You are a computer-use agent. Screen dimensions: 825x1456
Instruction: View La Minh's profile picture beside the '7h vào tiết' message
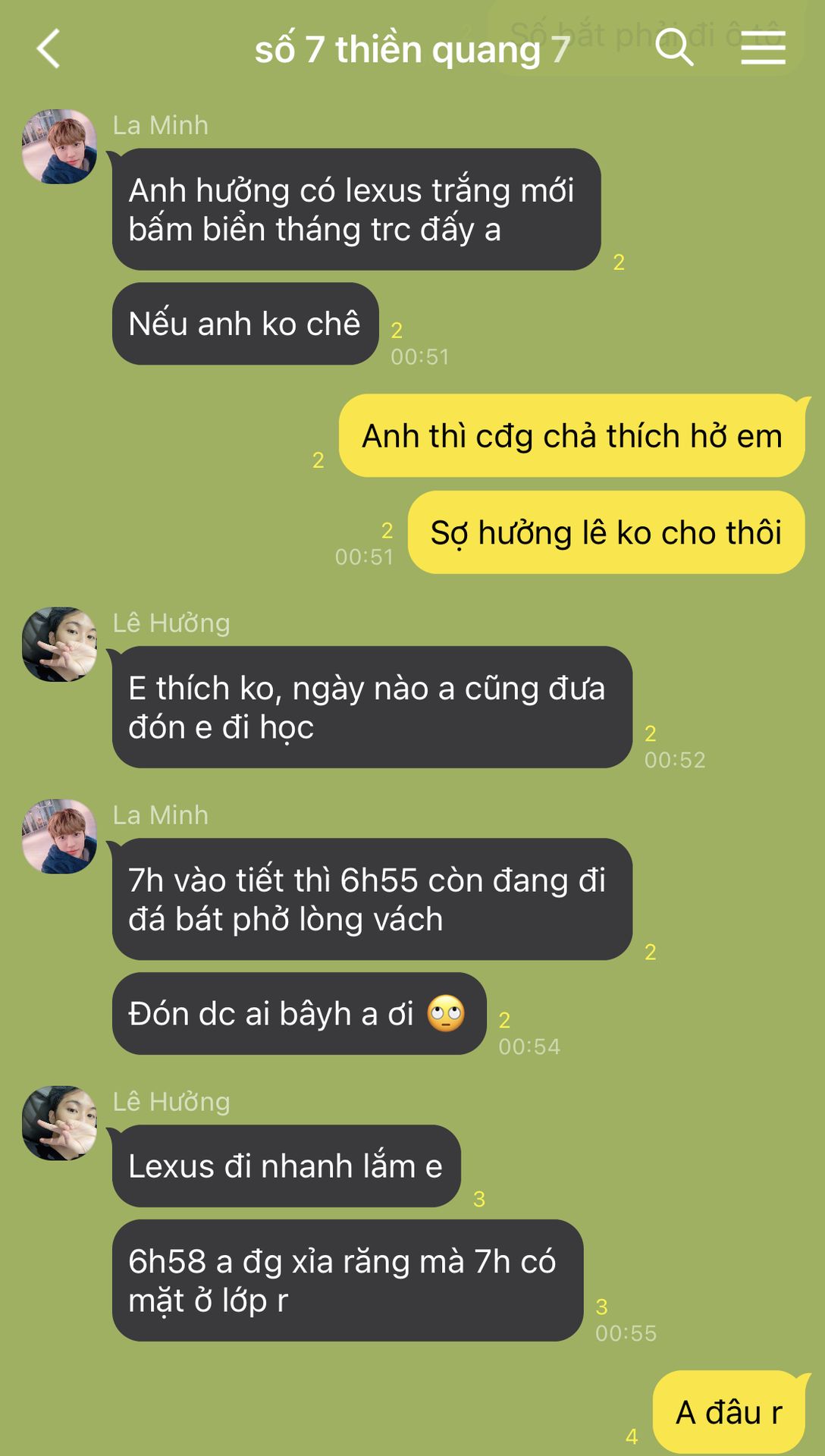(60, 836)
